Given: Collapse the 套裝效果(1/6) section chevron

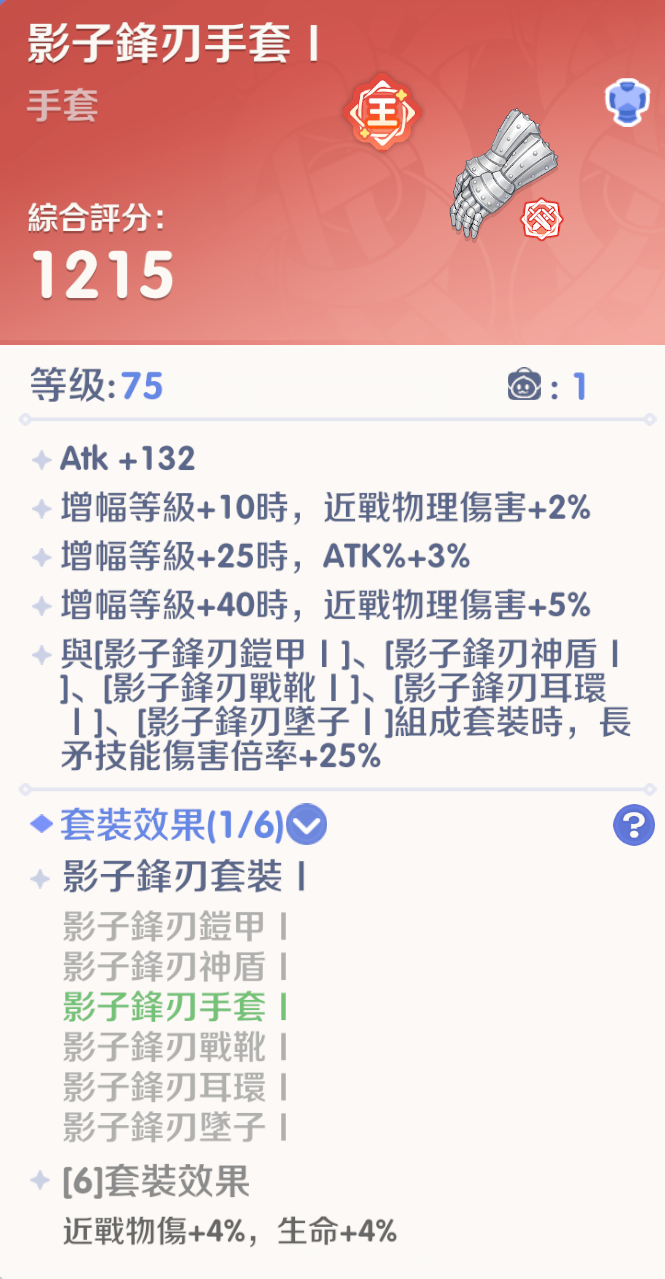Looking at the screenshot, I should (307, 825).
